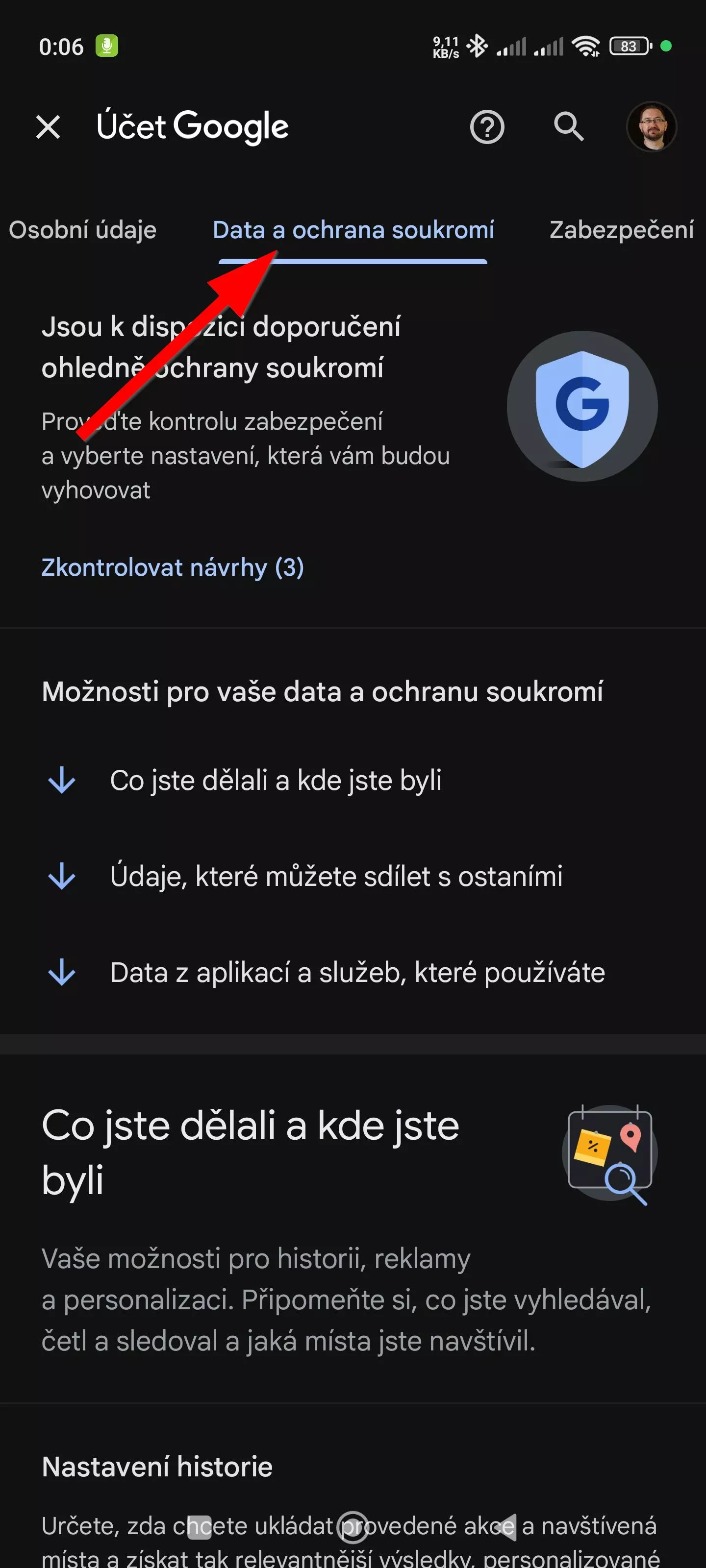
Task: Open Zkontrolovat návrhy (3) link
Action: tap(173, 567)
